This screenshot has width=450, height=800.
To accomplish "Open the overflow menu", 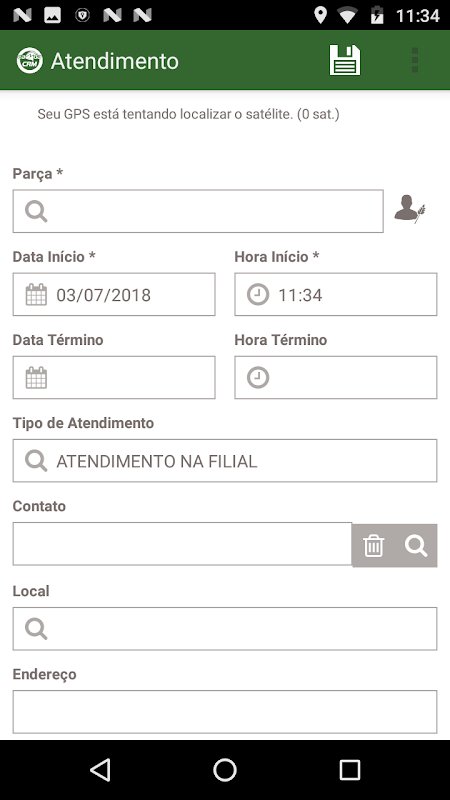I will 415,60.
